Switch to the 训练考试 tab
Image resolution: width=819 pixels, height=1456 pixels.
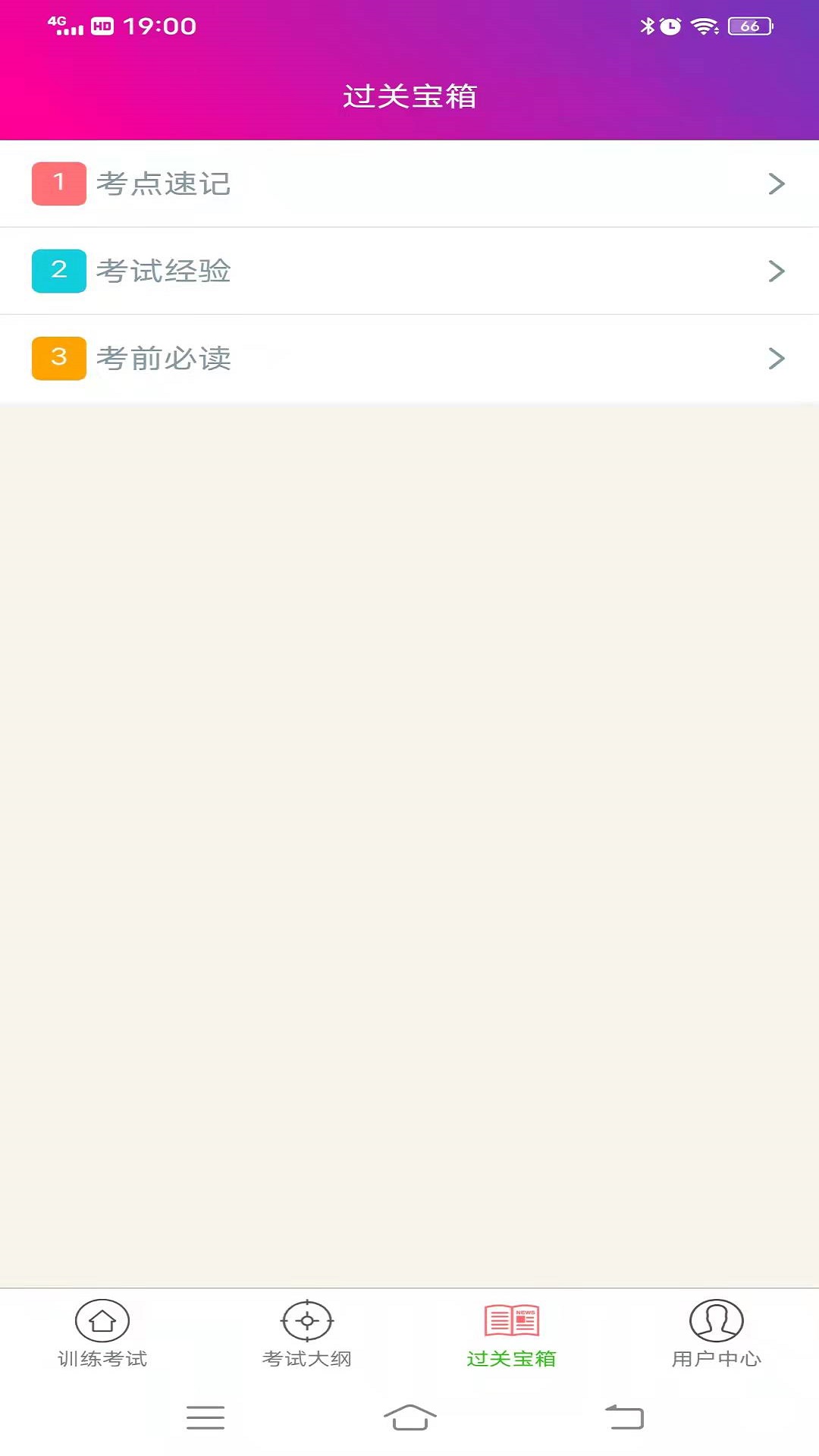102,1335
